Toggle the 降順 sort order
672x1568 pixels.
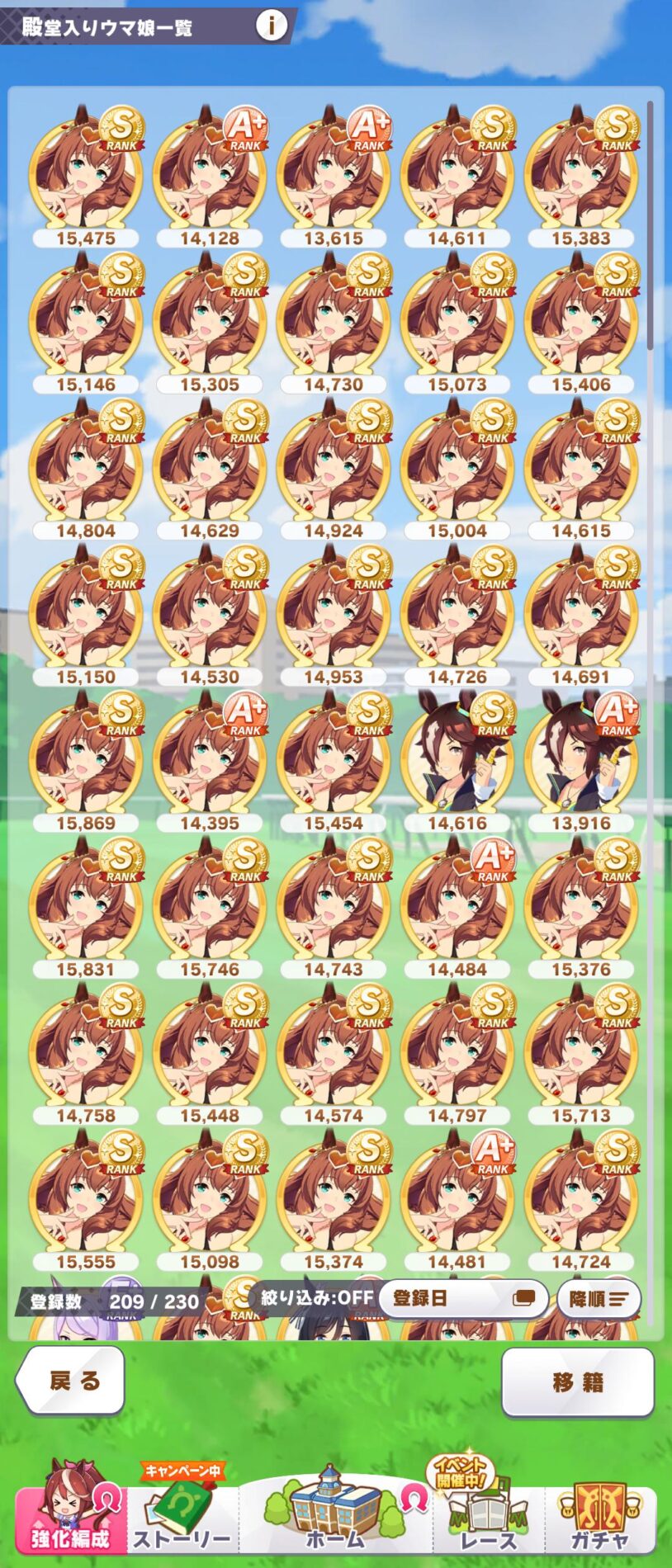coord(599,1299)
